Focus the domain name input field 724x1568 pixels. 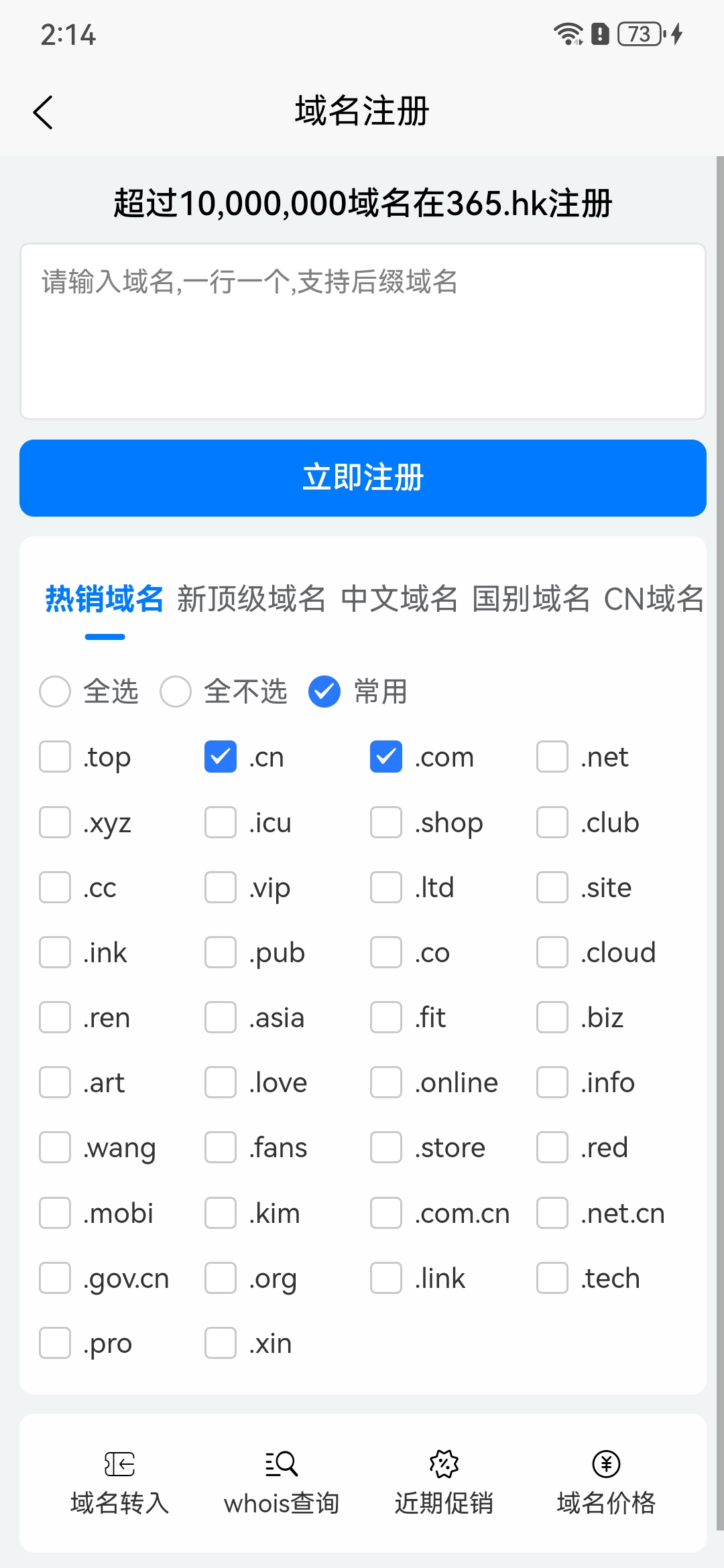(x=362, y=332)
